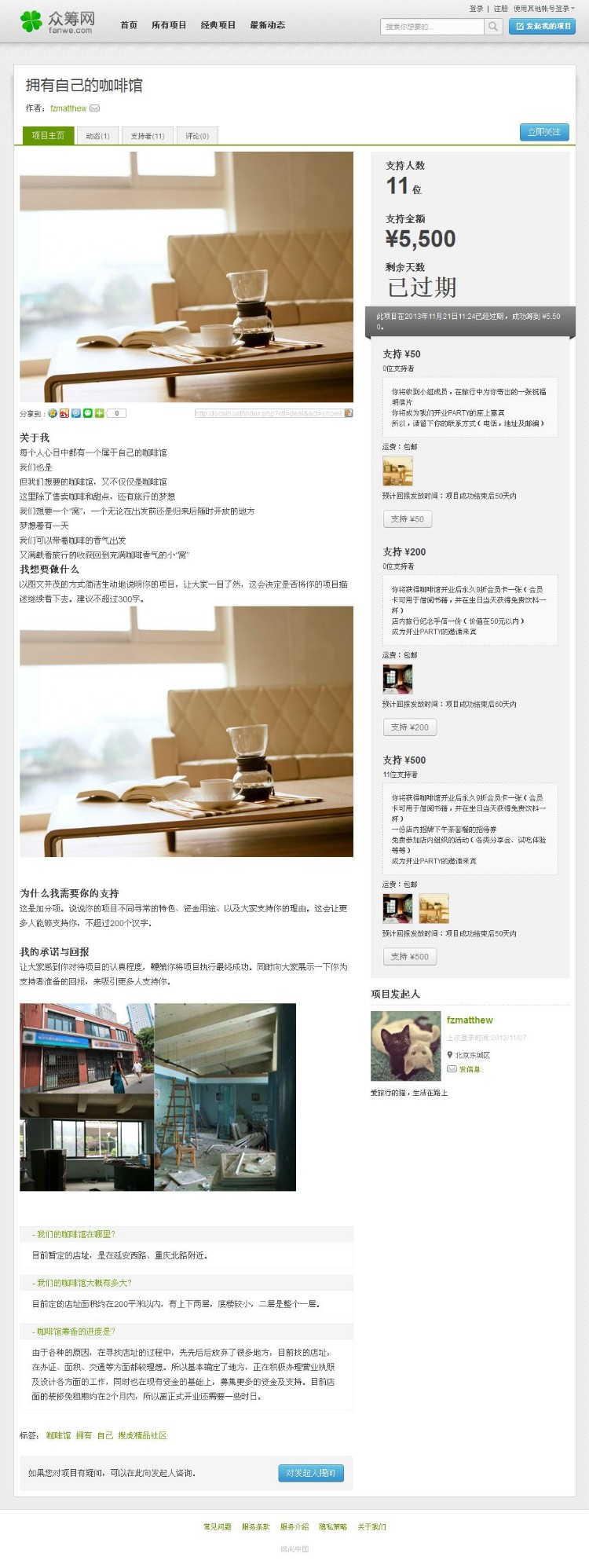Image resolution: width=589 pixels, height=1568 pixels.
Task: Switch to the 动态(1) tab
Action: click(97, 136)
